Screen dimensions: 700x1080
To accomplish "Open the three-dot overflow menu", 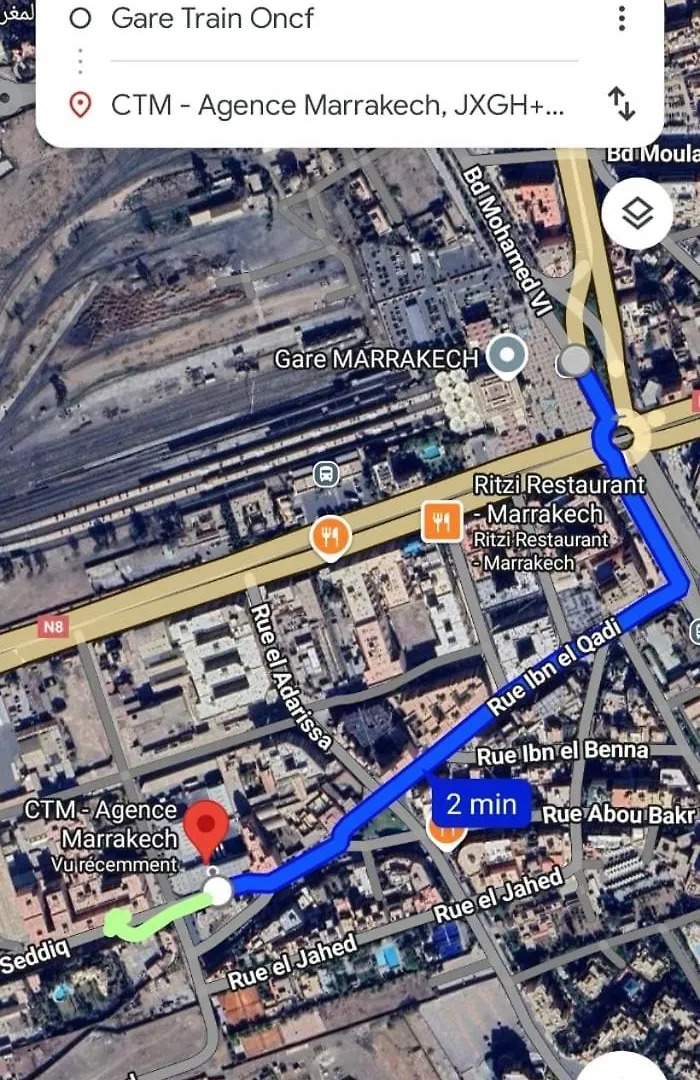I will pyautogui.click(x=621, y=18).
